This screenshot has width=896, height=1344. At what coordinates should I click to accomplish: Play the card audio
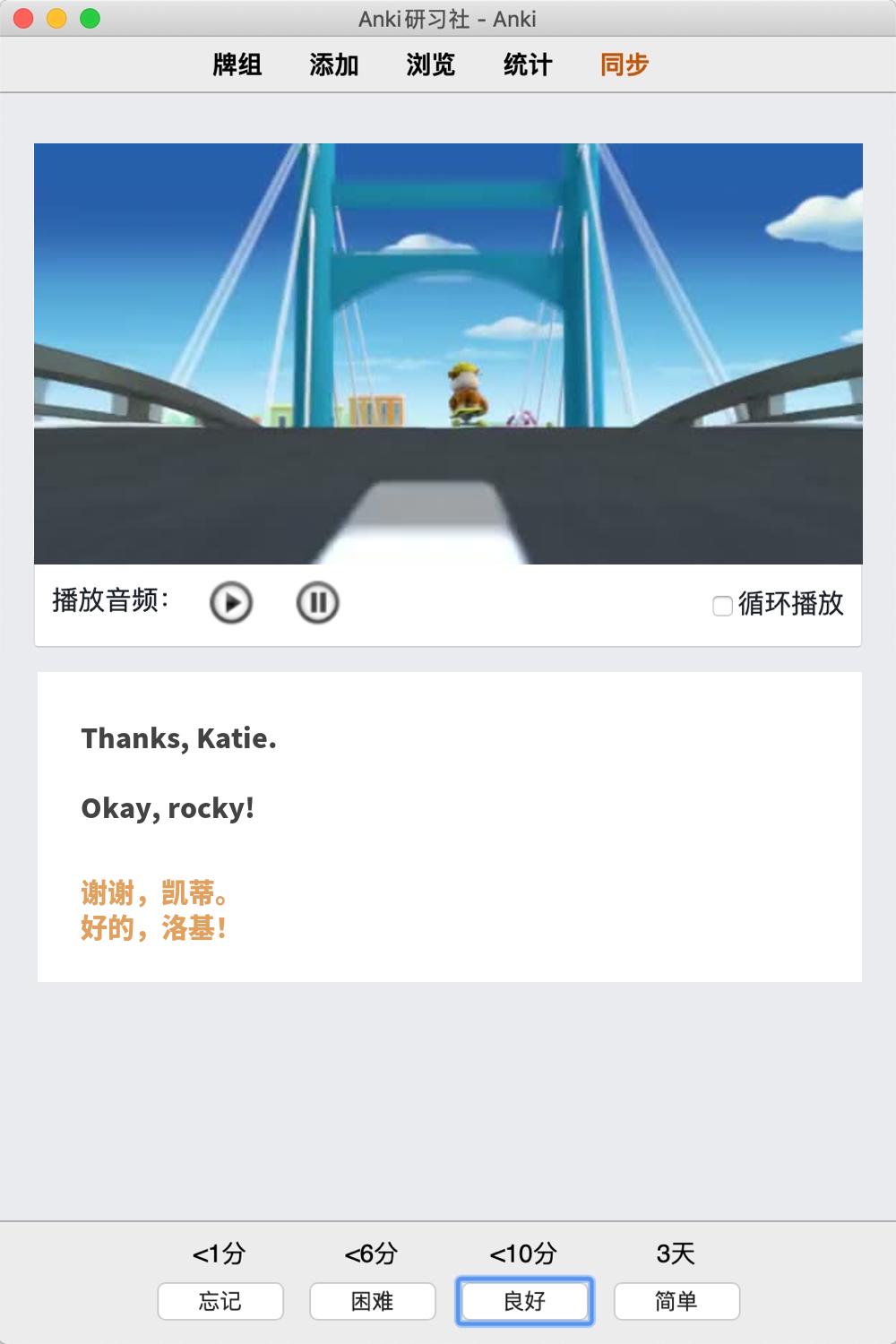(x=231, y=603)
